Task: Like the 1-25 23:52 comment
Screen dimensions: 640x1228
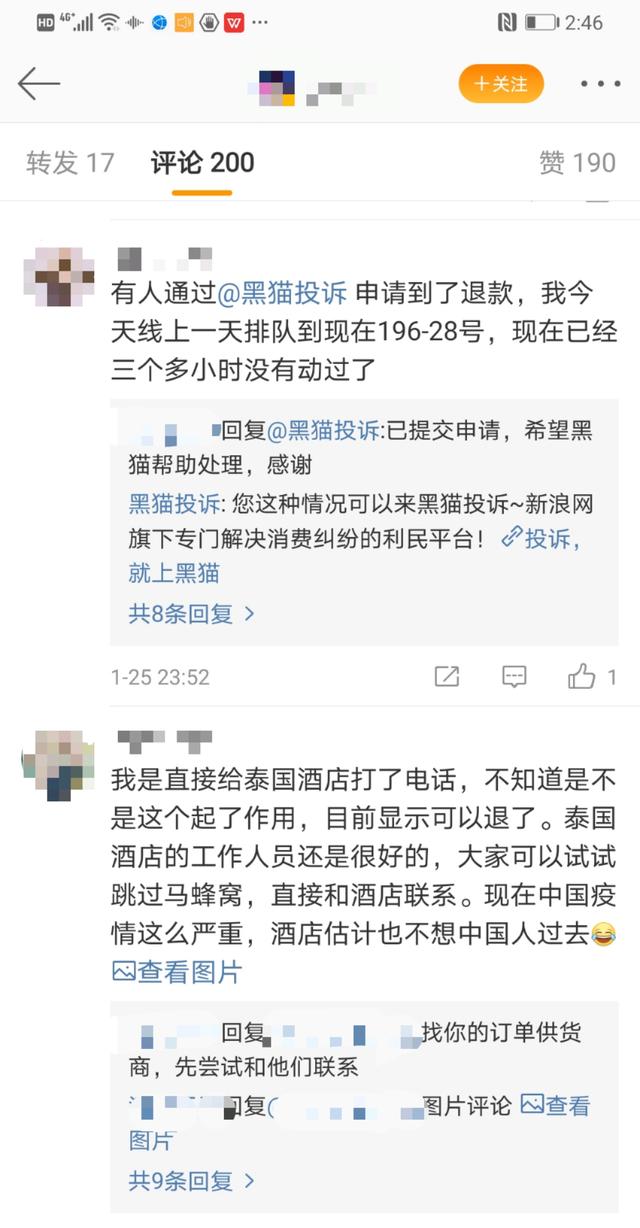Action: (x=582, y=677)
